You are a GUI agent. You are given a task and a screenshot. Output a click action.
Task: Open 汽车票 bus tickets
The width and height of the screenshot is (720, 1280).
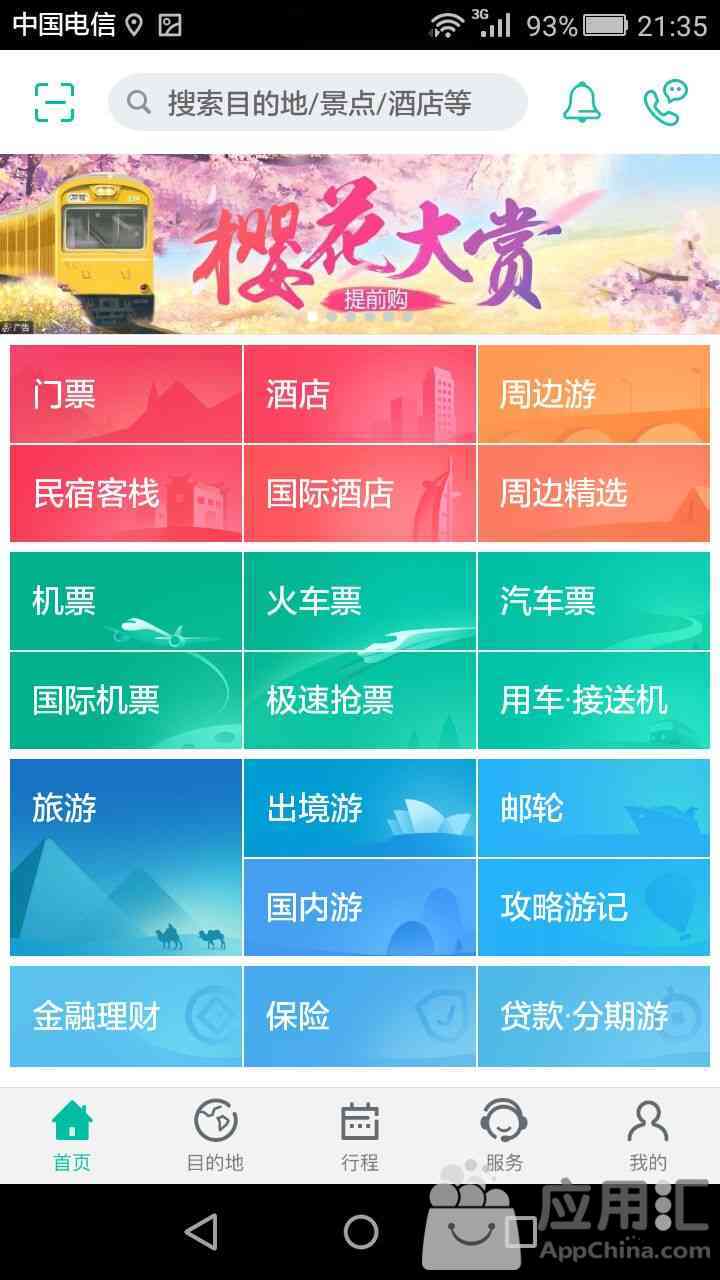tap(594, 601)
